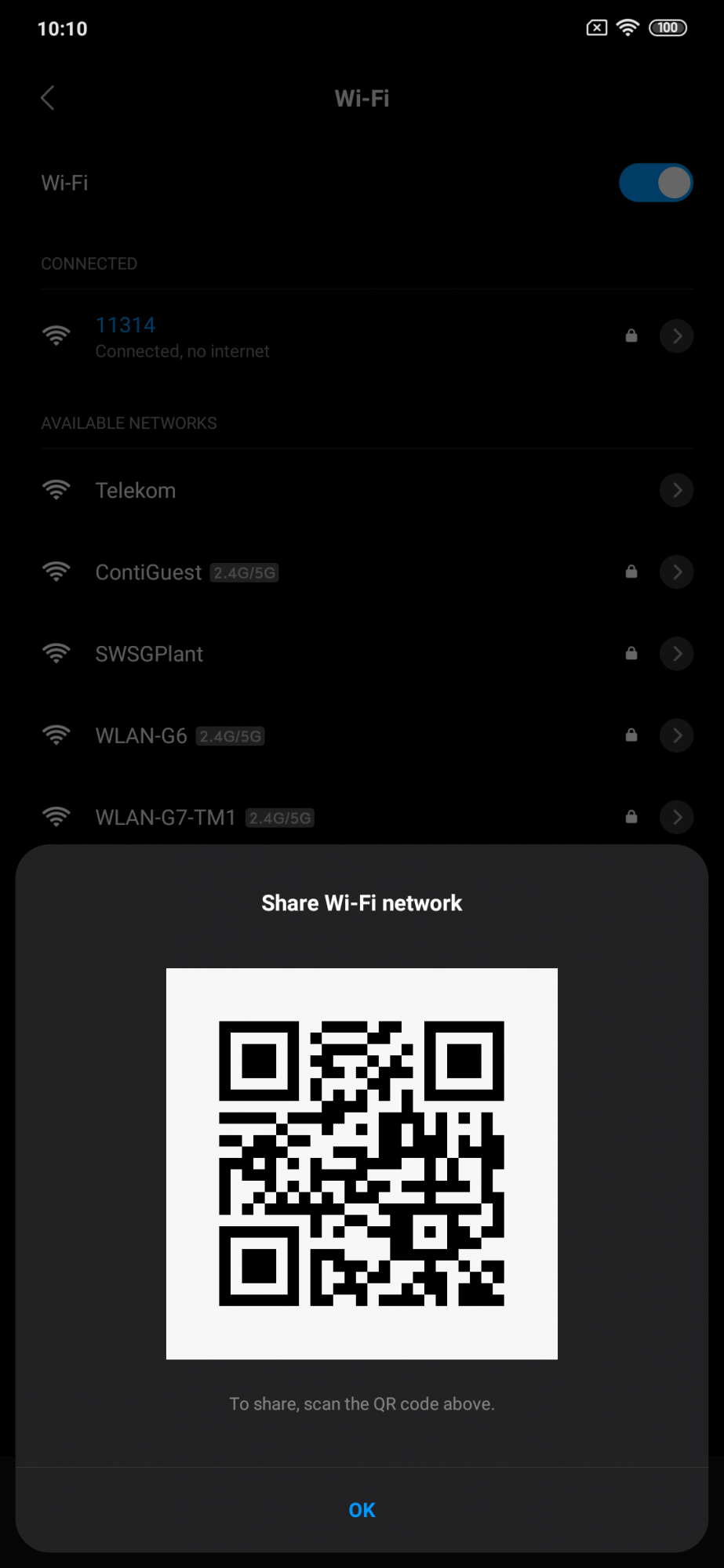Open connected network 11314
The image size is (724, 1568).
(182, 337)
